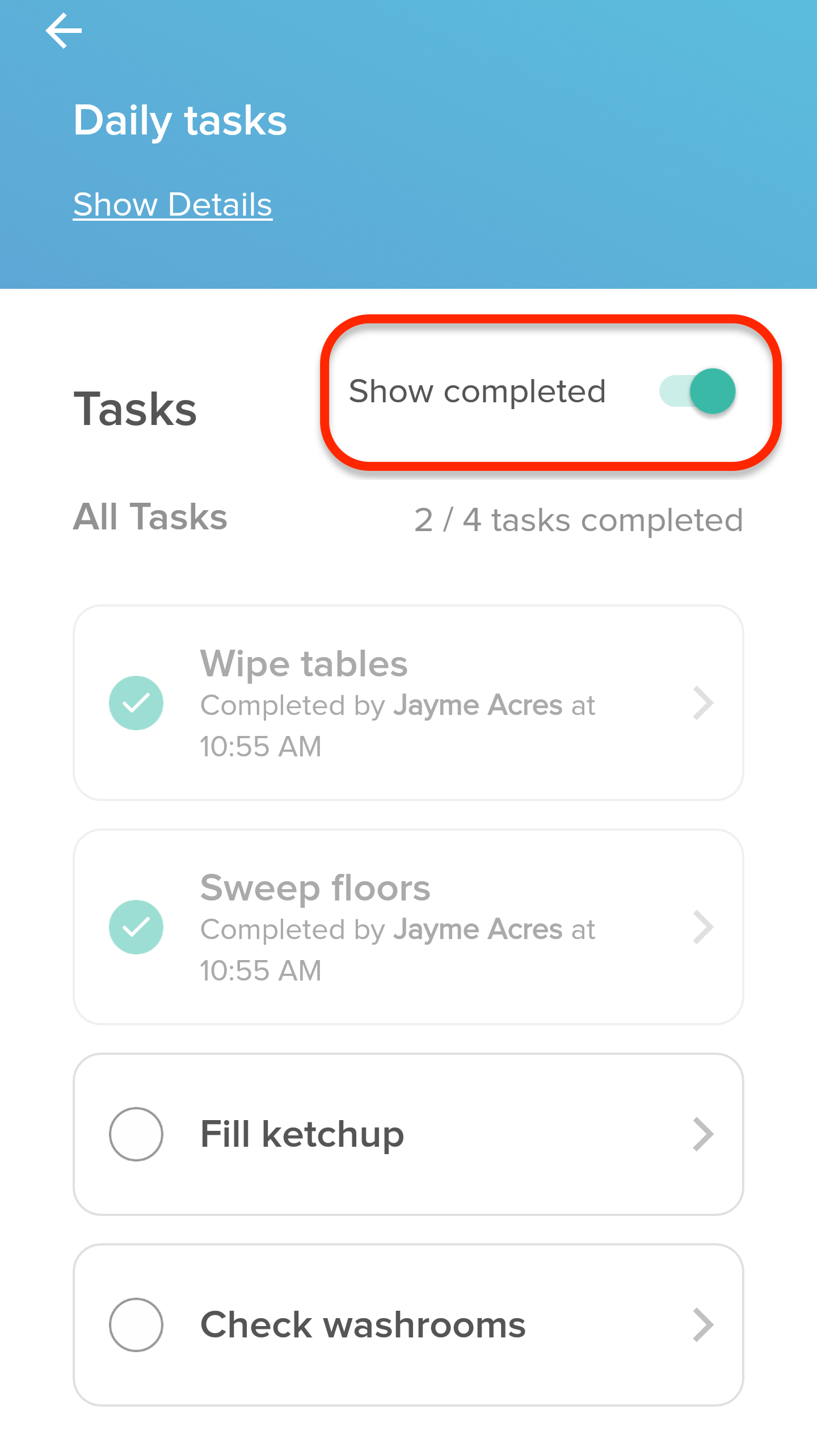817x1456 pixels.
Task: Open the Fill ketchup task details
Action: (x=408, y=1134)
